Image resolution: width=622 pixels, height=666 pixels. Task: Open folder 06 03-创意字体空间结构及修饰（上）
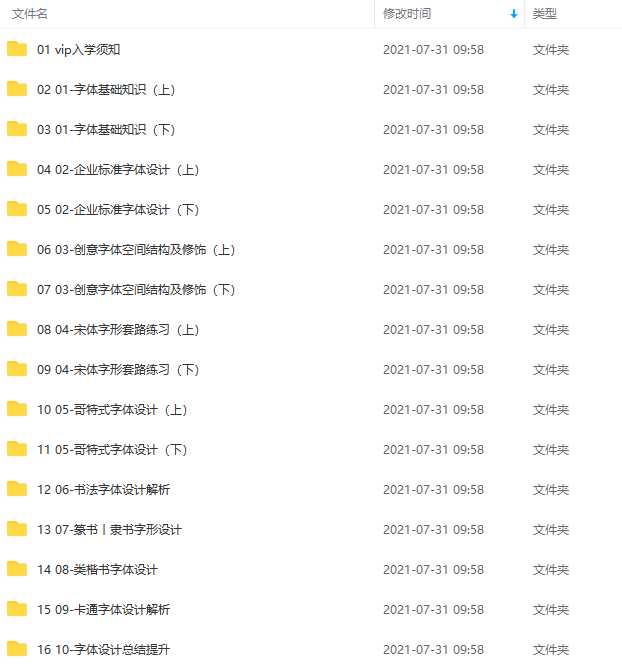[x=136, y=250]
